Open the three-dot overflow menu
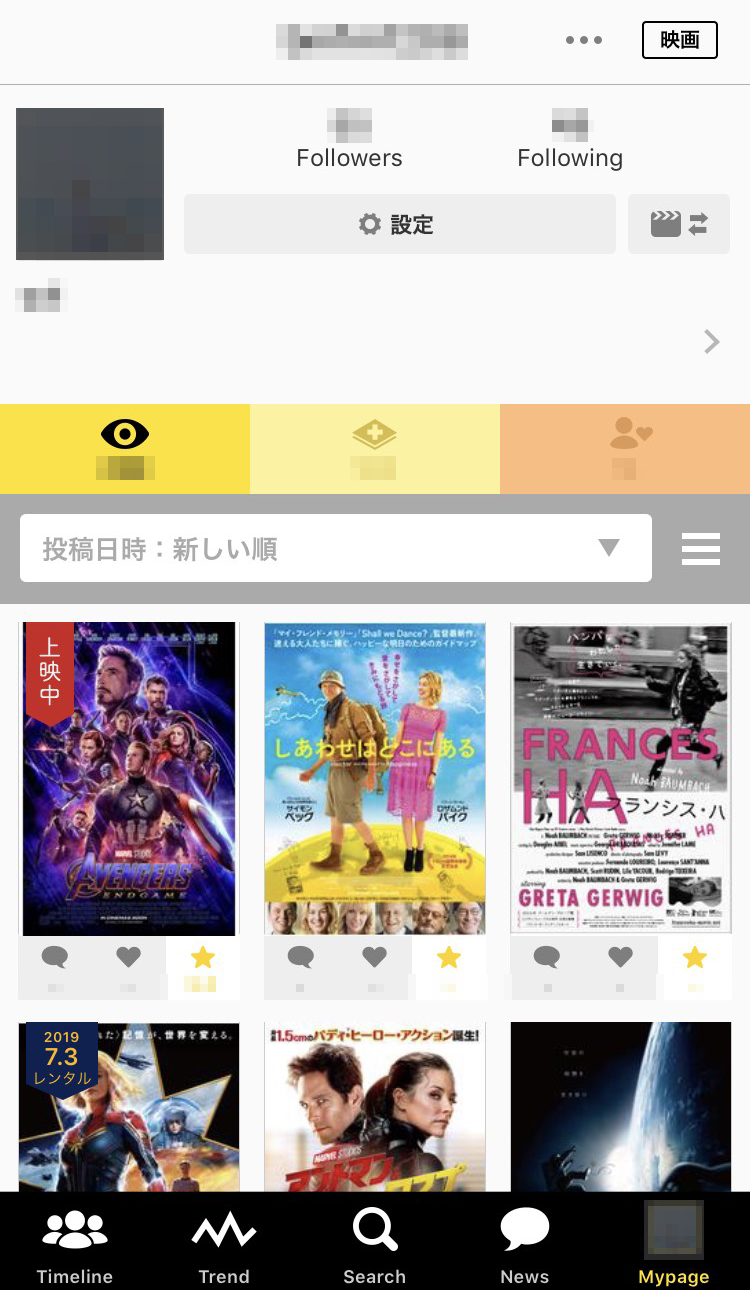The width and height of the screenshot is (750, 1290). point(583,40)
